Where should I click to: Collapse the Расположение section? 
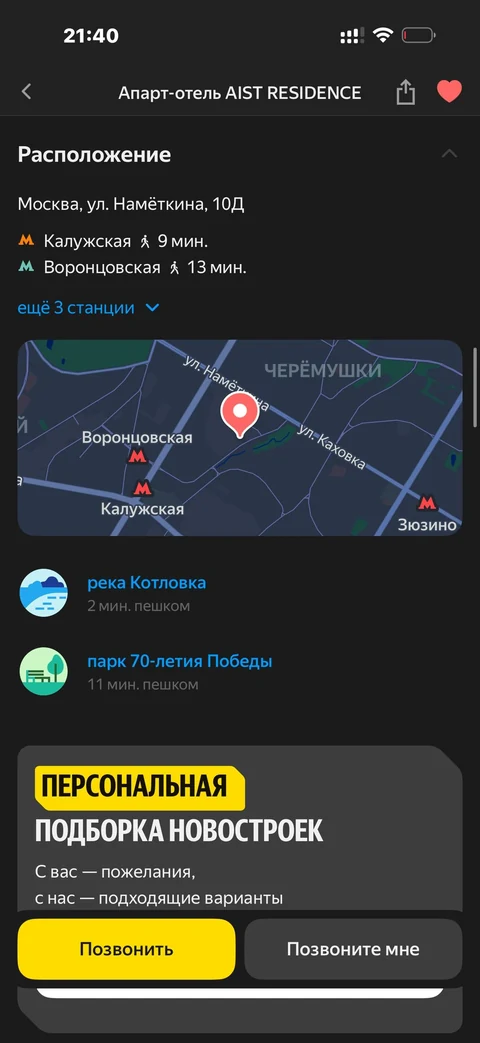[449, 154]
